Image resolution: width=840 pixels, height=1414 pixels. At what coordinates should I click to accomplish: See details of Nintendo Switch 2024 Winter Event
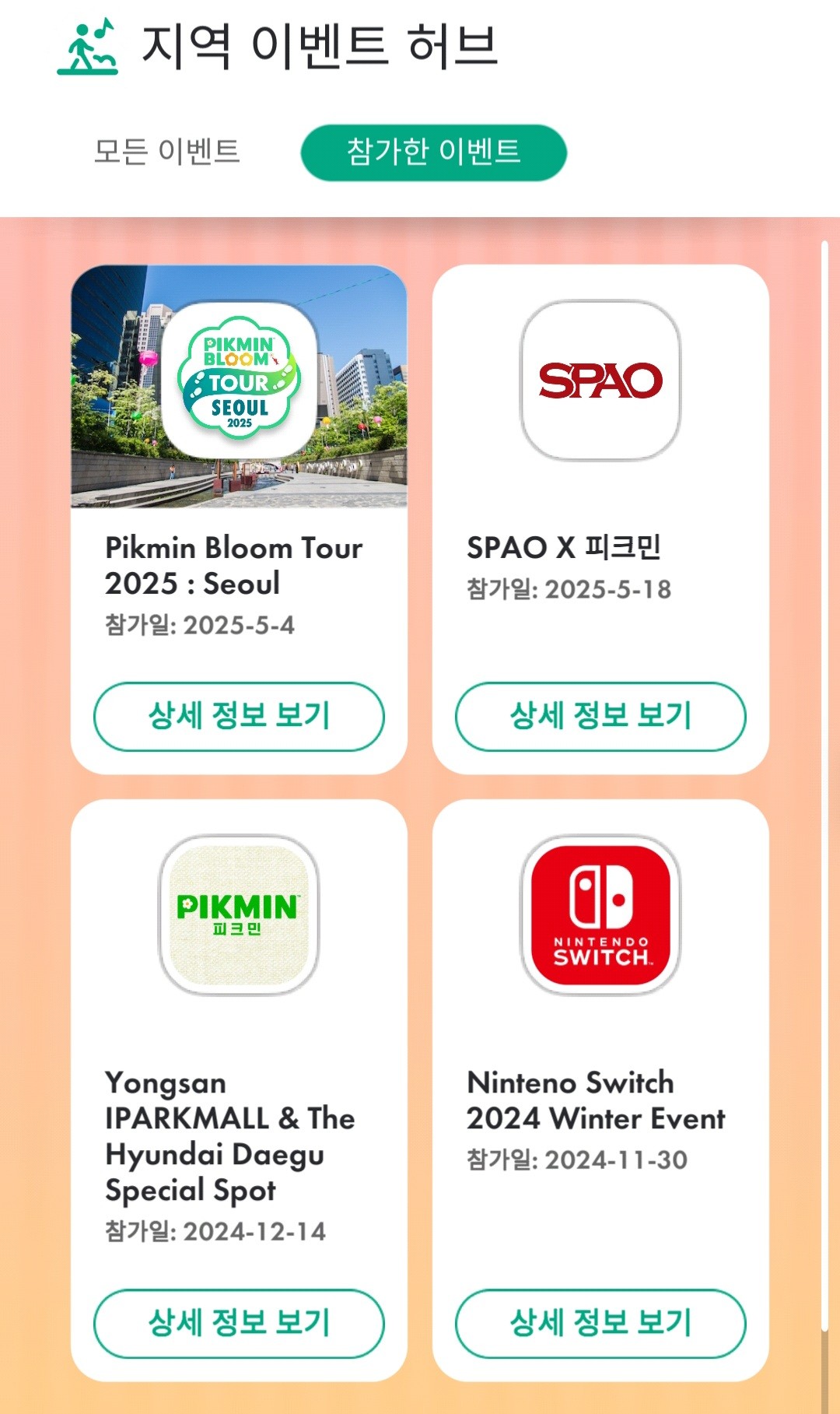click(600, 1322)
